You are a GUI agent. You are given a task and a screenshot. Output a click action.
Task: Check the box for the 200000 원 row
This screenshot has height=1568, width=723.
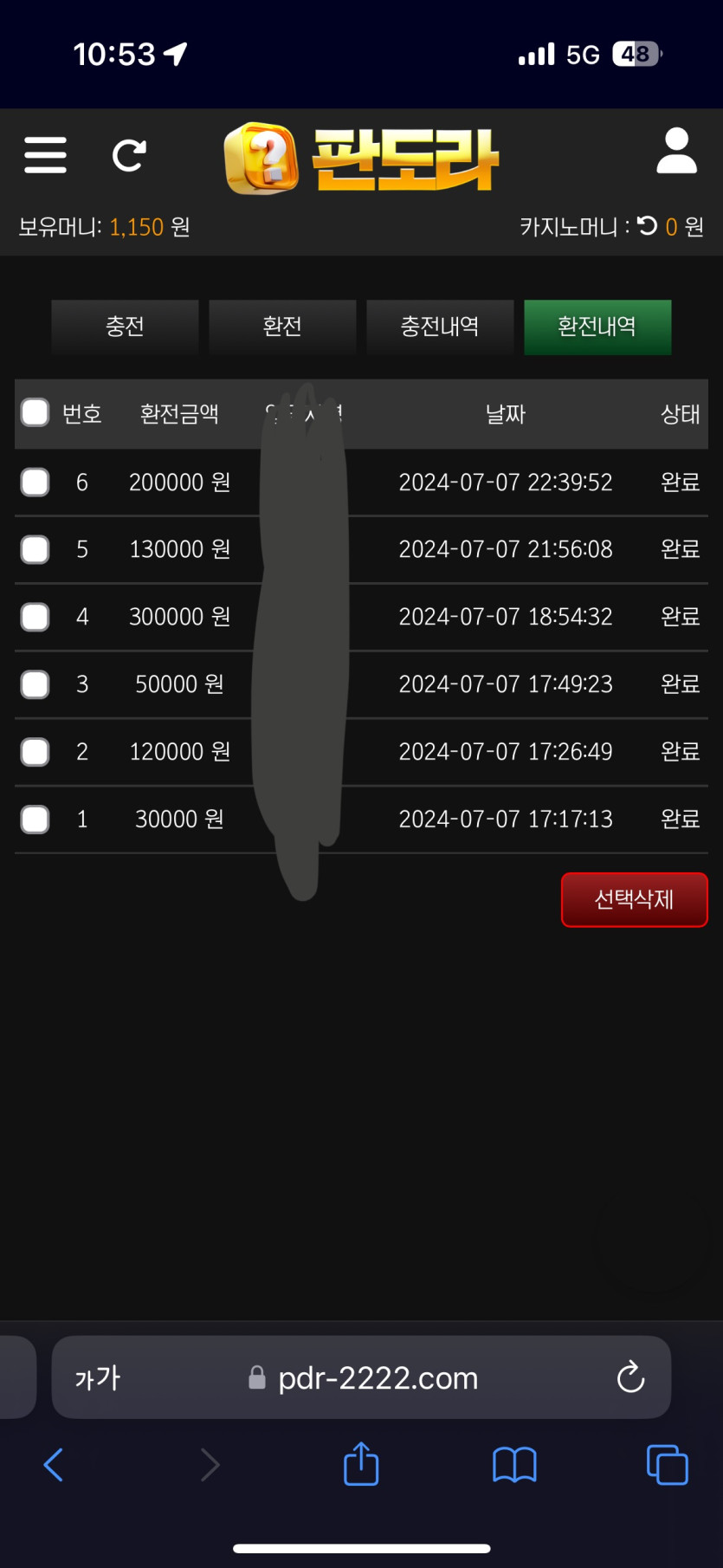click(36, 482)
